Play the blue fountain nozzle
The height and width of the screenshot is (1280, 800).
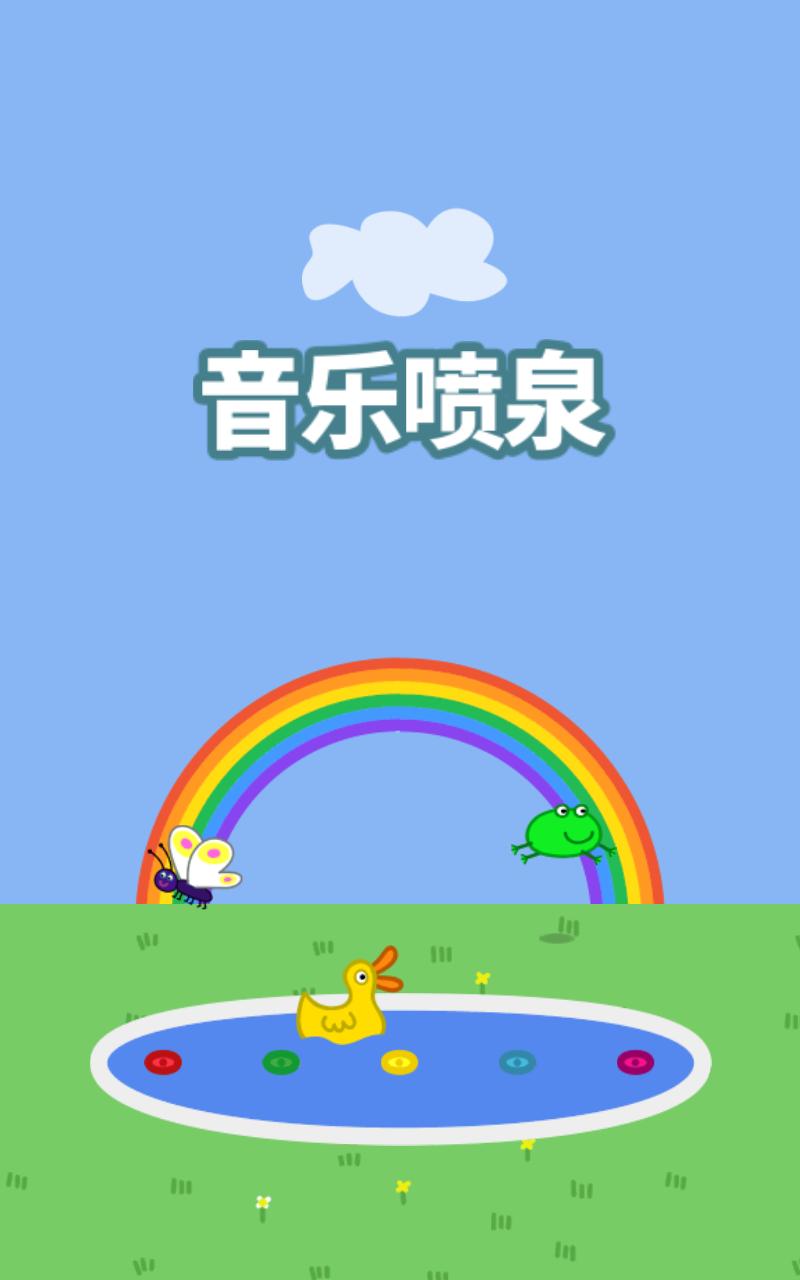[x=517, y=1062]
